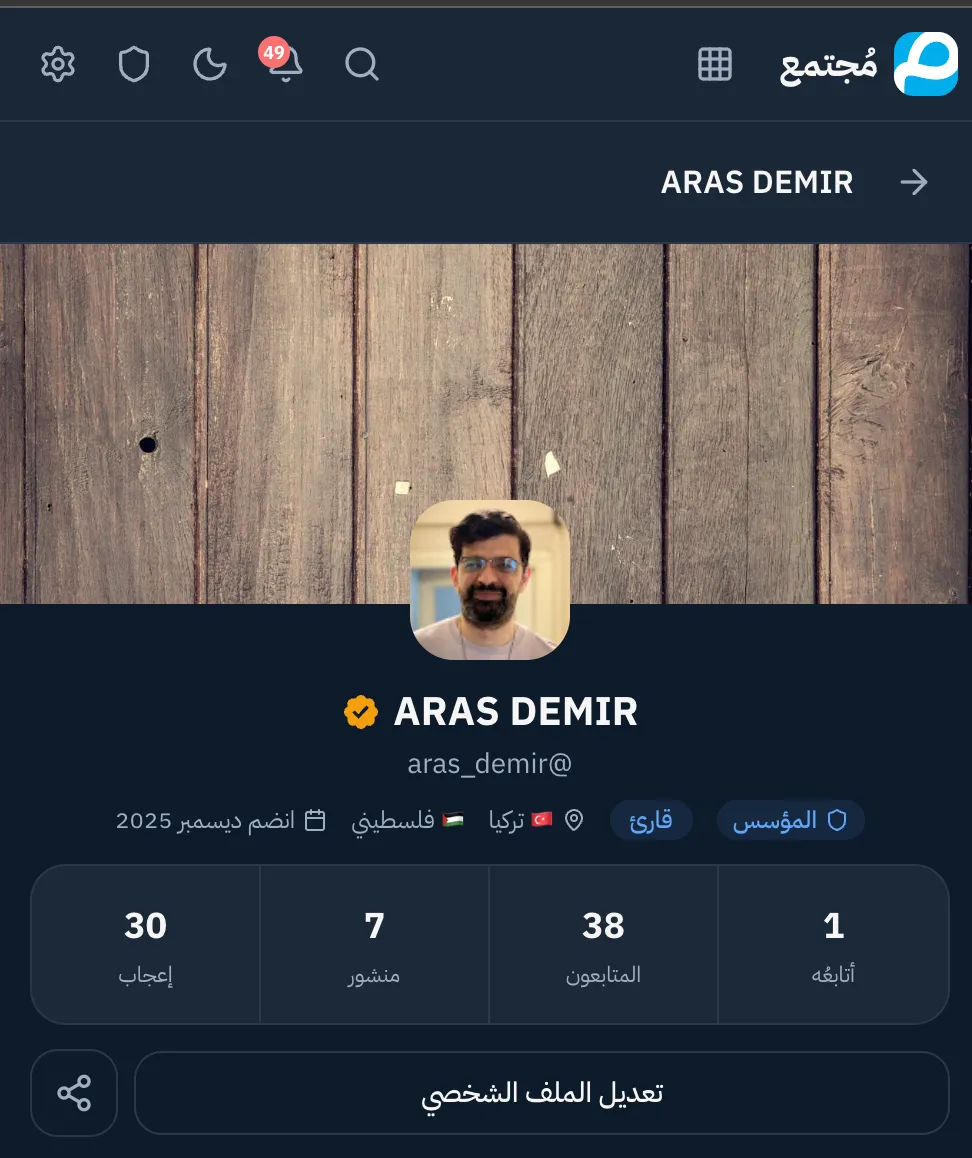This screenshot has height=1158, width=972.
Task: Open search from the magnifier icon
Action: click(x=361, y=65)
